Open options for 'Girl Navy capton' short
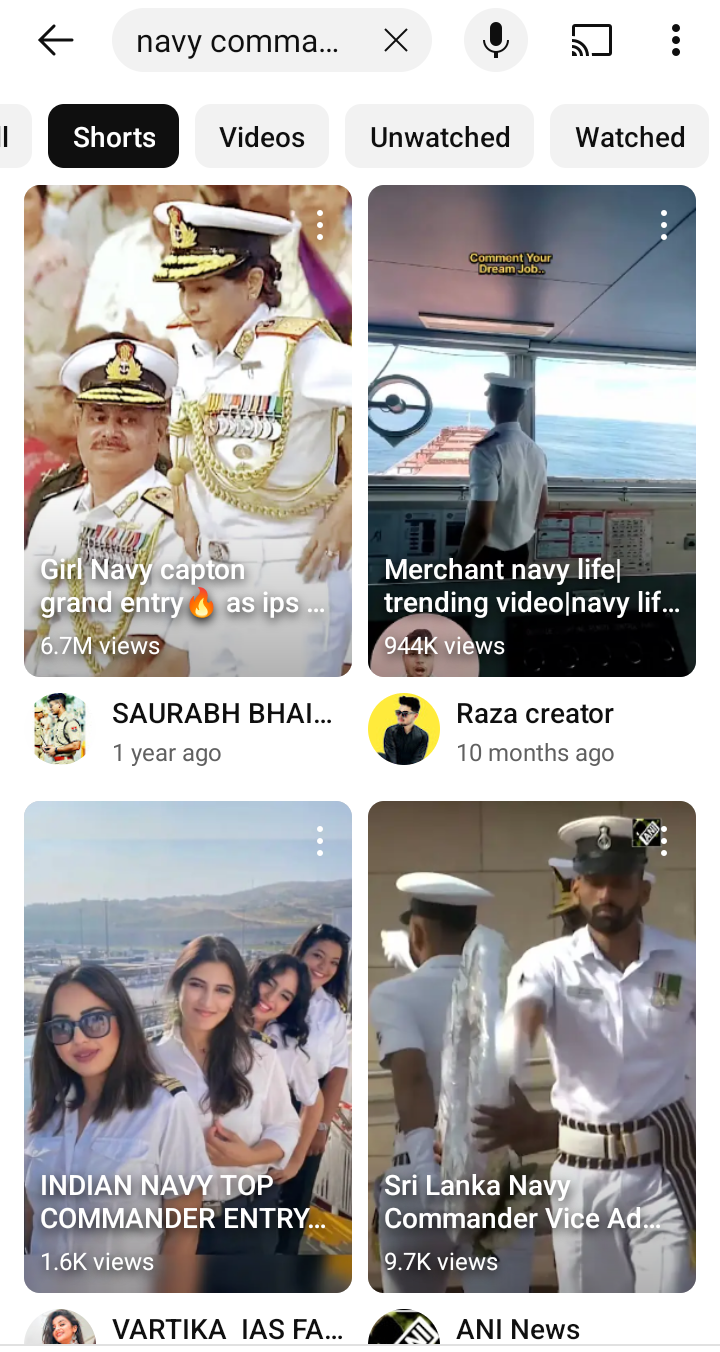Image resolution: width=720 pixels, height=1352 pixels. pyautogui.click(x=320, y=225)
